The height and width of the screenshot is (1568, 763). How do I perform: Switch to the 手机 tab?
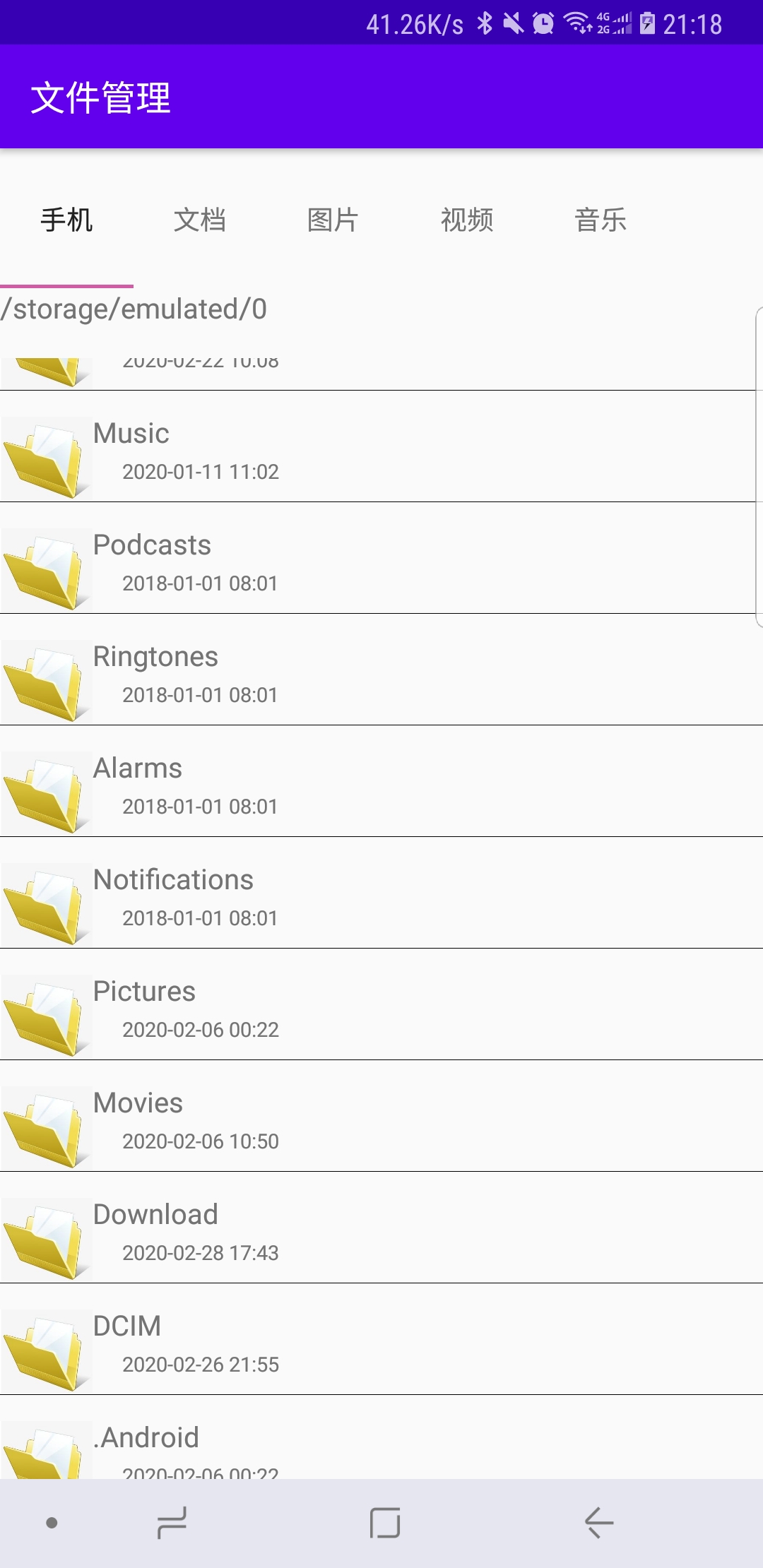coord(66,220)
